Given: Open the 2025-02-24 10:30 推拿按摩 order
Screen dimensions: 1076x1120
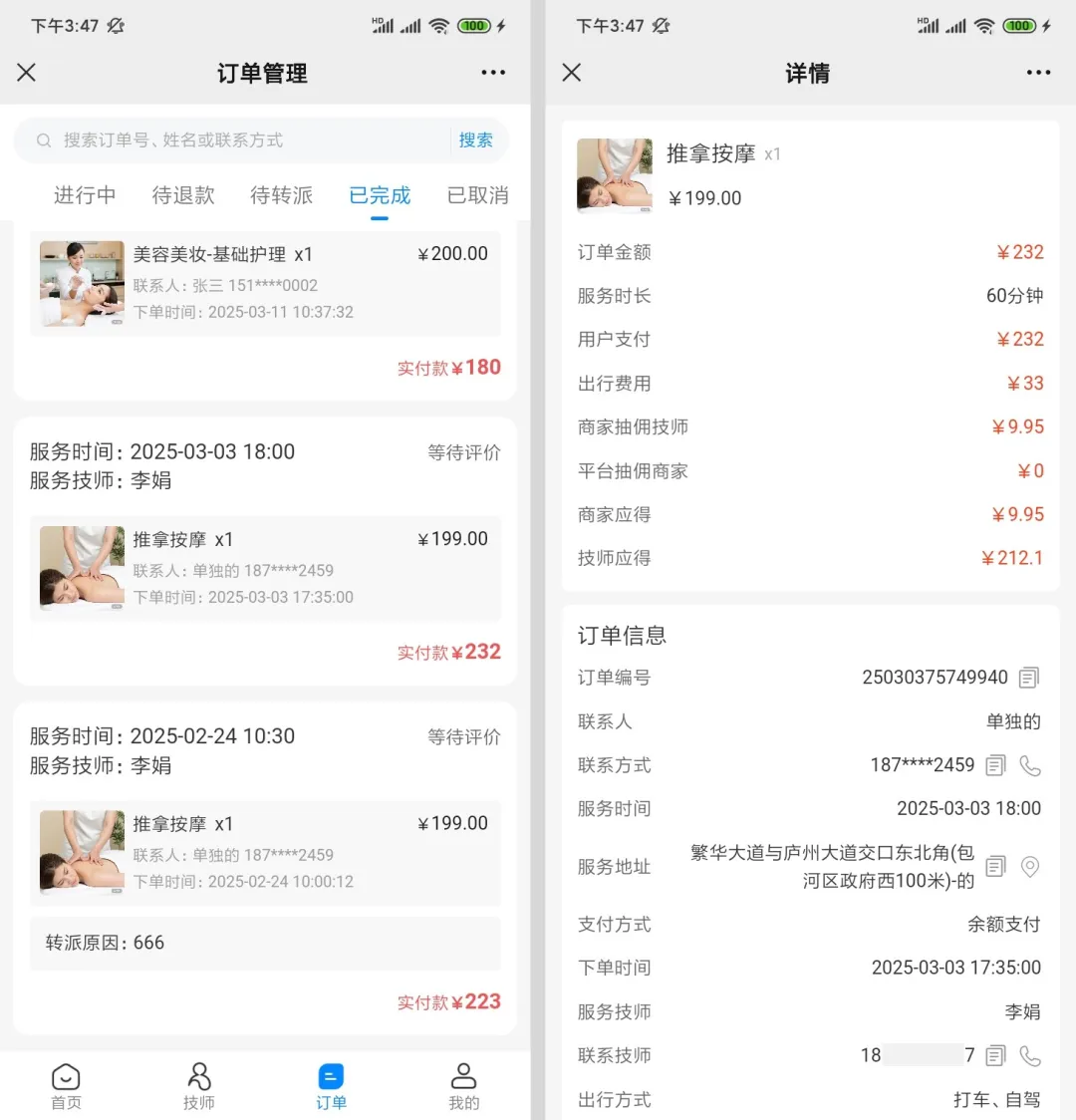Looking at the screenshot, I should [265, 853].
